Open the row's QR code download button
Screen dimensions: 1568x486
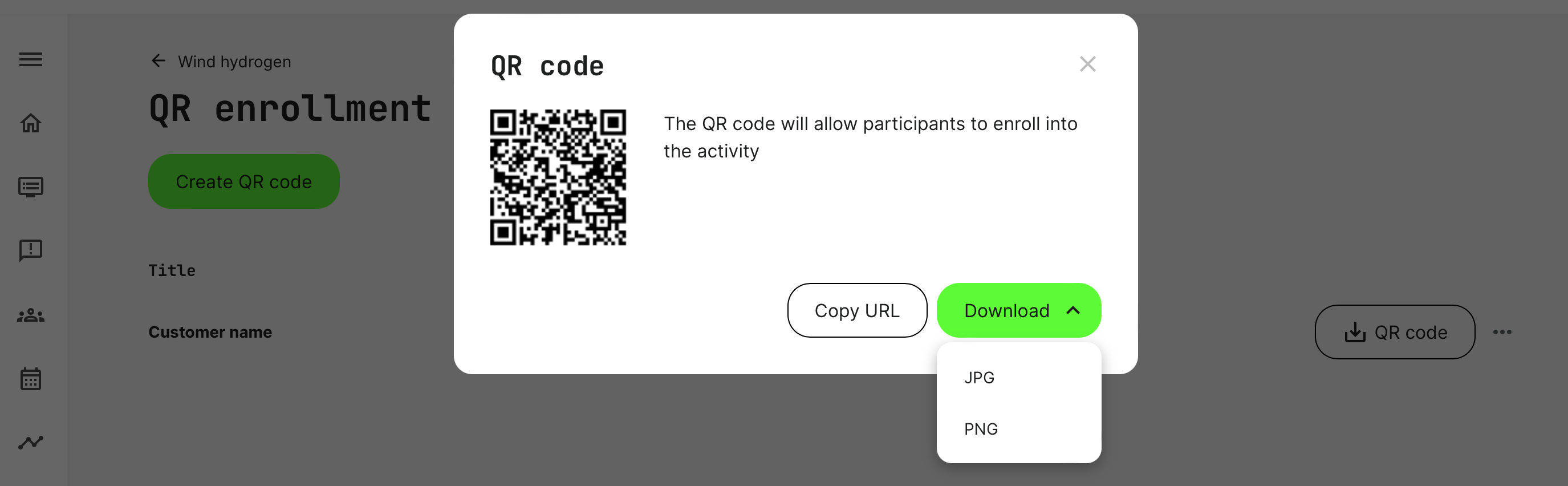click(x=1394, y=332)
